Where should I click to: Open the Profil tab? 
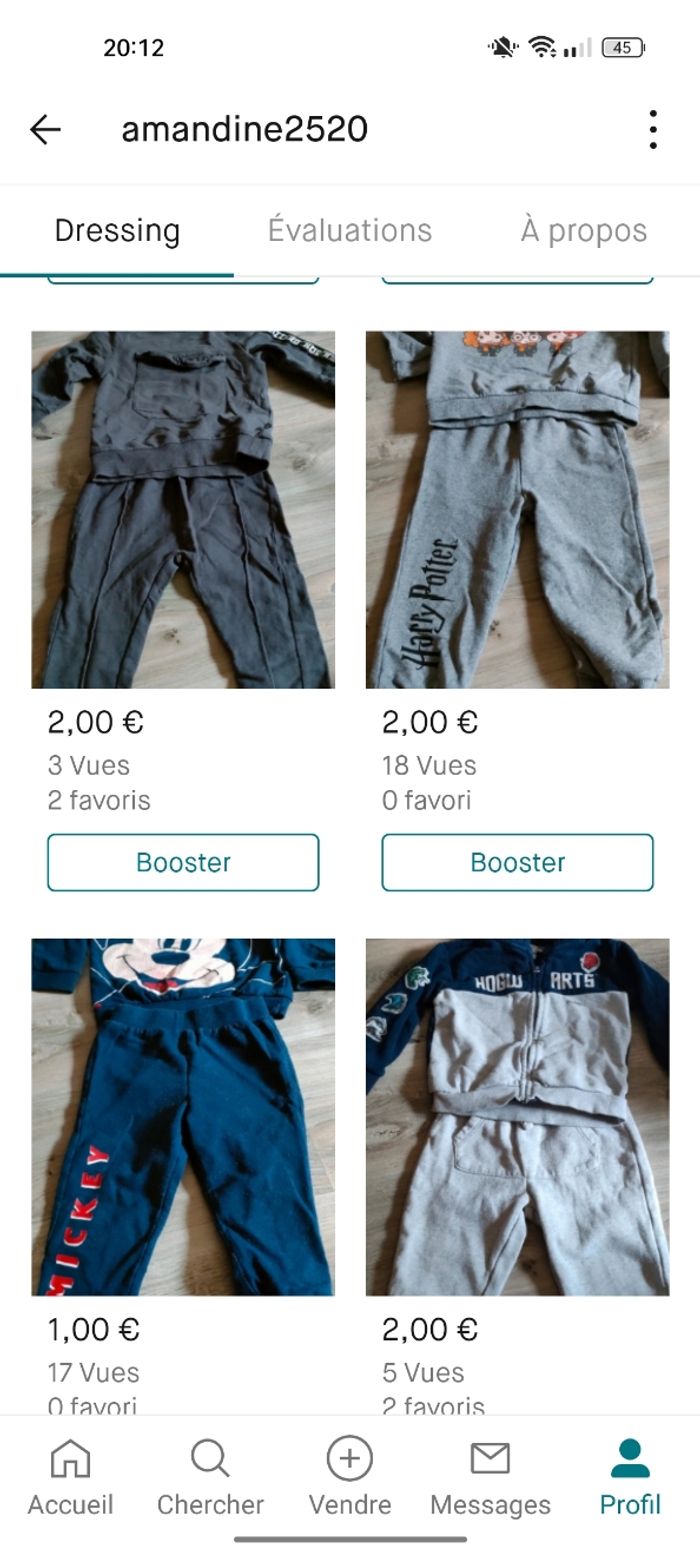pyautogui.click(x=630, y=1477)
